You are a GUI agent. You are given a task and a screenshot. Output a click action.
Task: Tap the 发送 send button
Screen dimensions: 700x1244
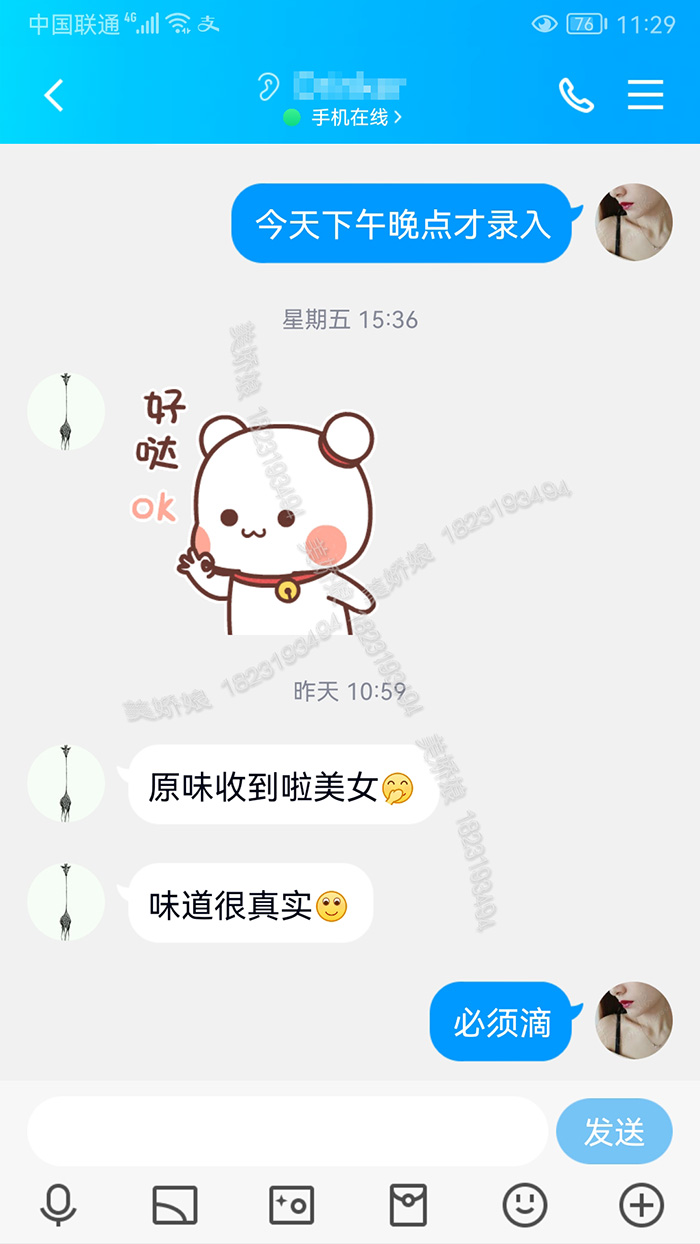click(614, 1131)
